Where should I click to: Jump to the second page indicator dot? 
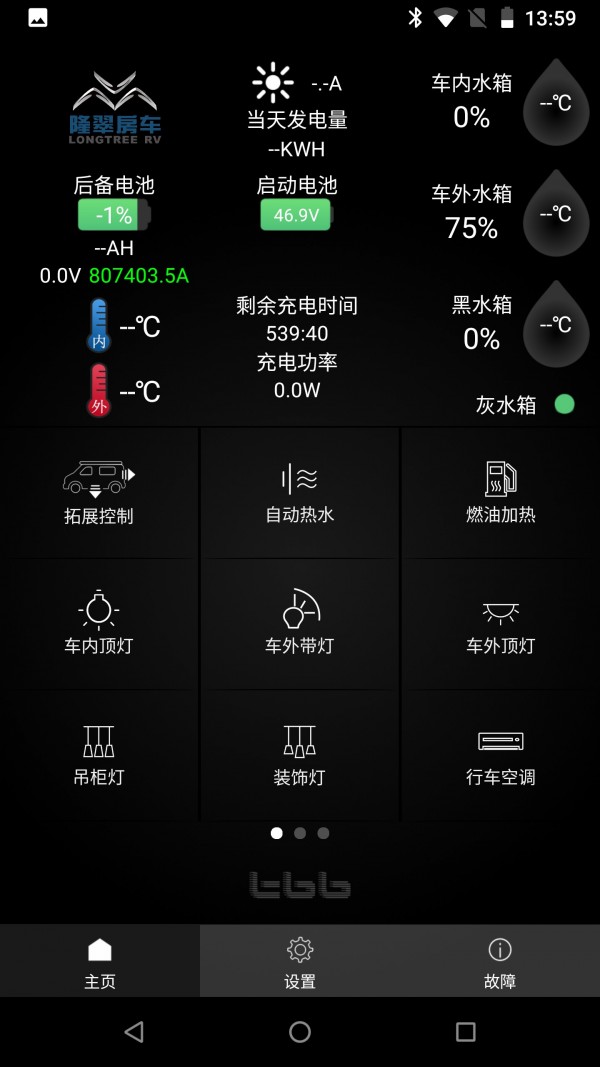[x=300, y=833]
